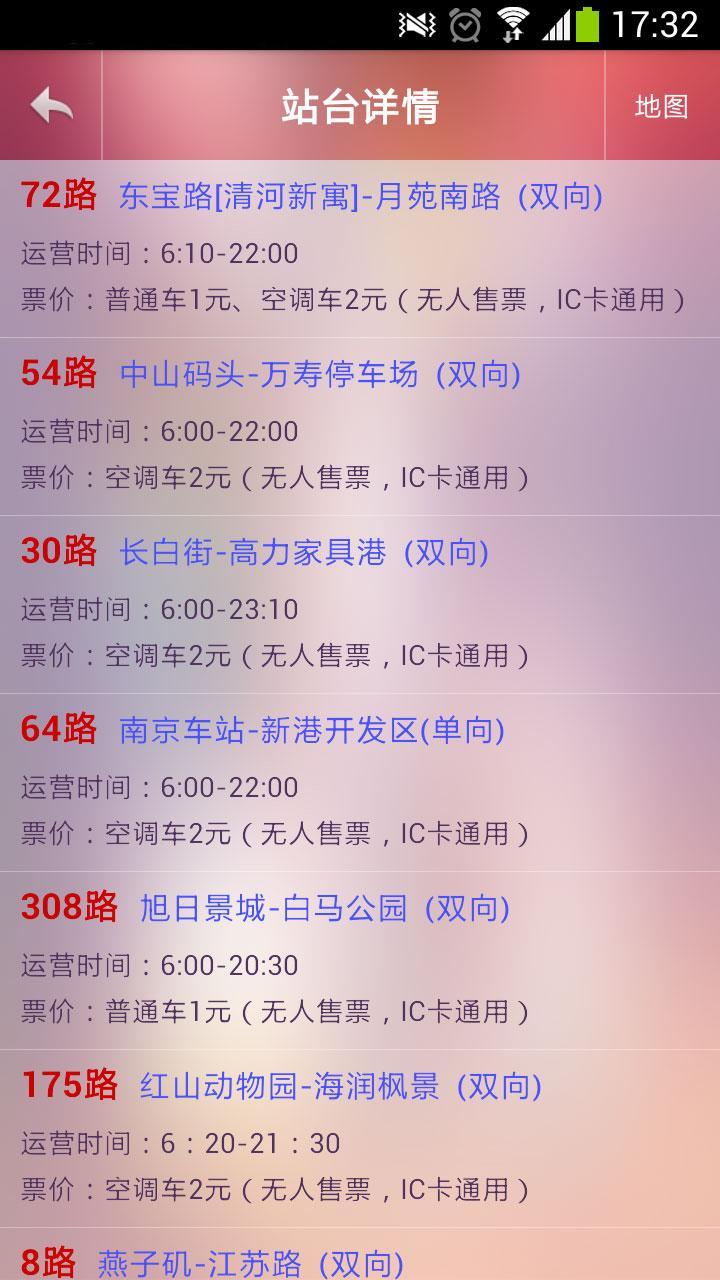This screenshot has width=720, height=1280.
Task: Select route 175路 红山动物园-海润枫景
Action: coord(360,1138)
